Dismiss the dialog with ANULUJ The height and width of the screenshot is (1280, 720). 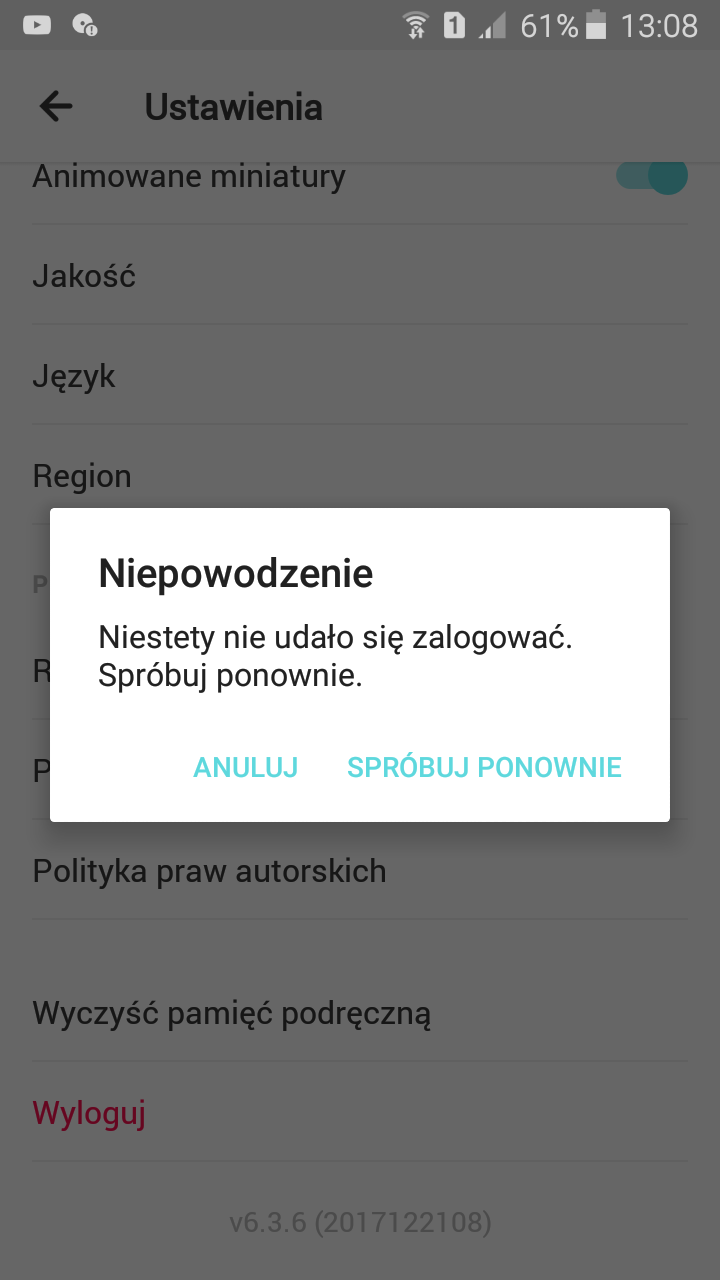[x=246, y=767]
